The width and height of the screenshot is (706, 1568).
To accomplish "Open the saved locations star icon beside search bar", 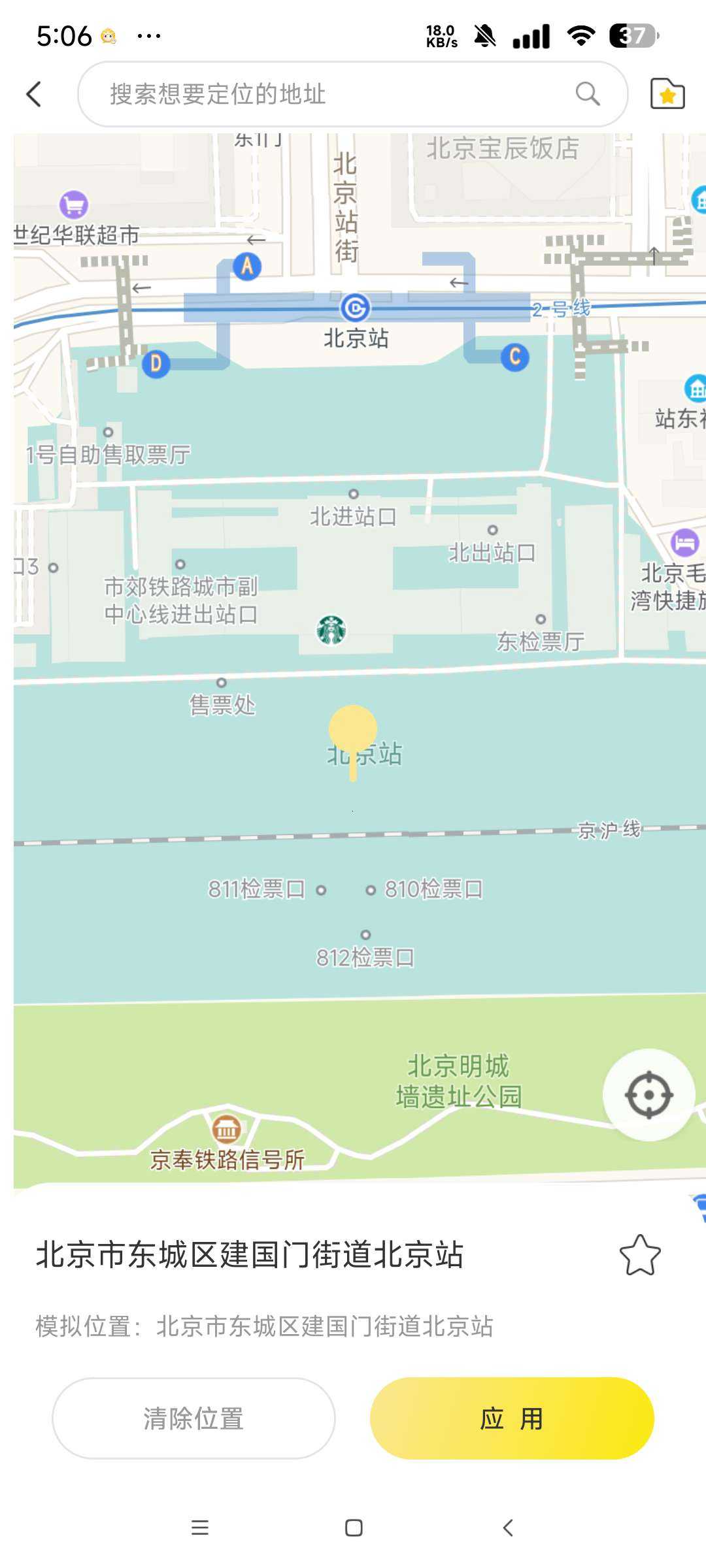I will [x=667, y=95].
